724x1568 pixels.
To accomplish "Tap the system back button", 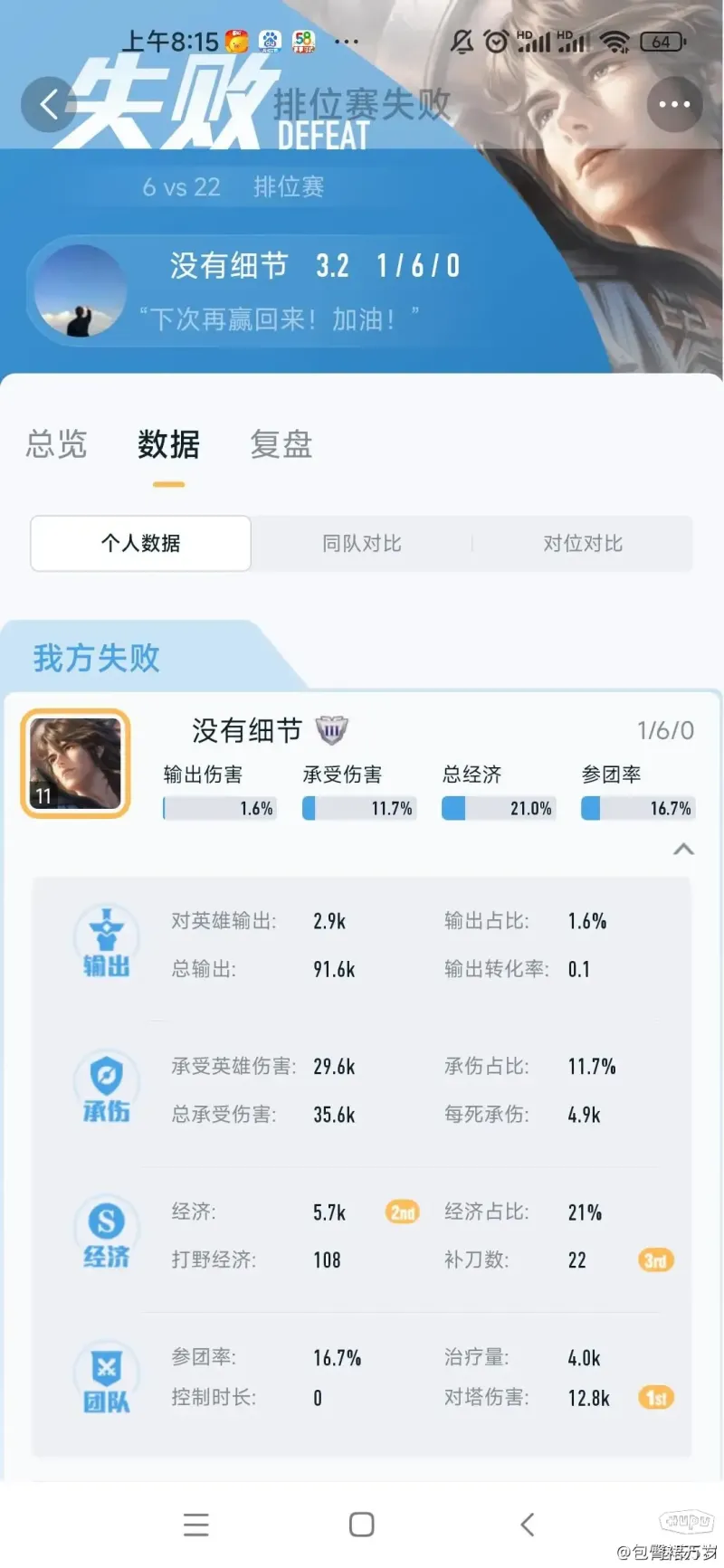I will pos(528,1525).
